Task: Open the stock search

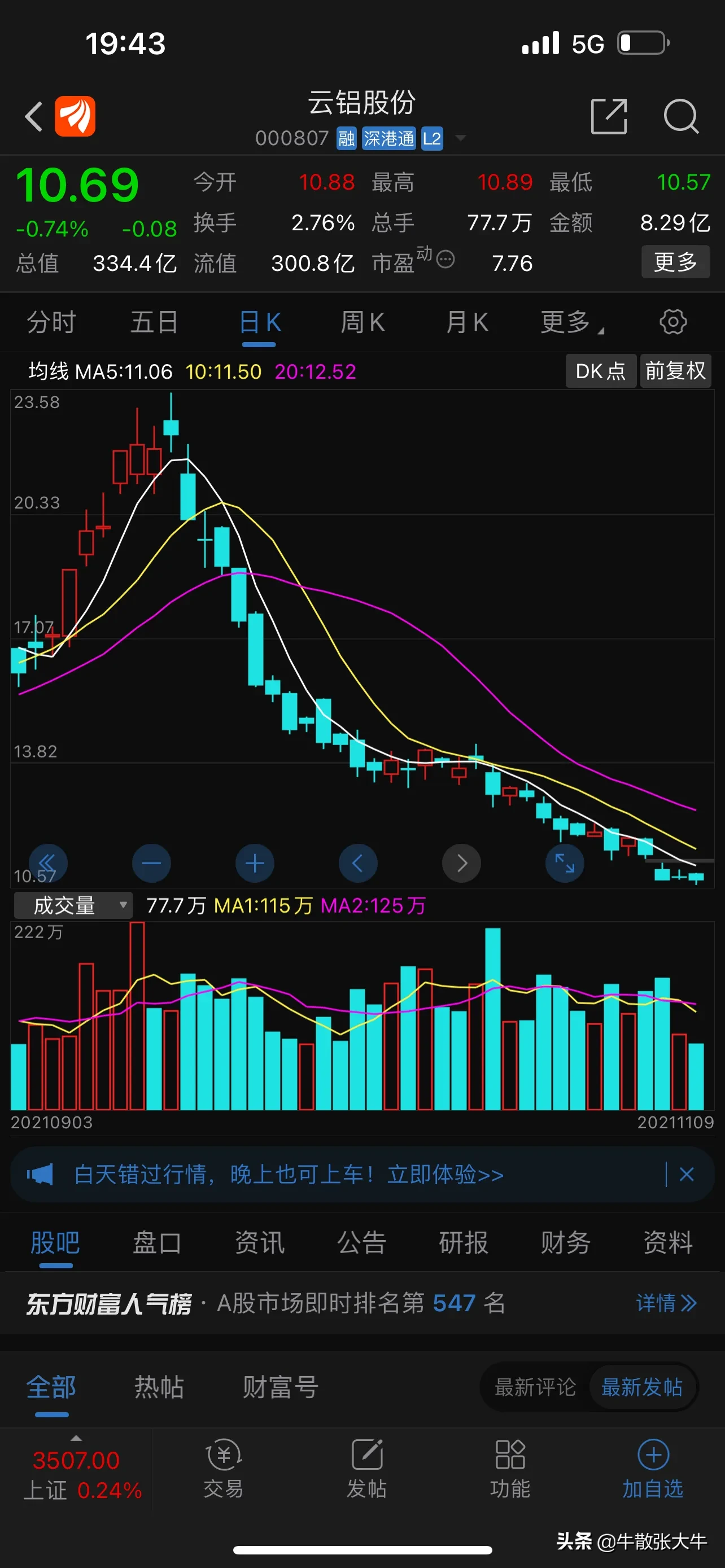Action: [680, 116]
